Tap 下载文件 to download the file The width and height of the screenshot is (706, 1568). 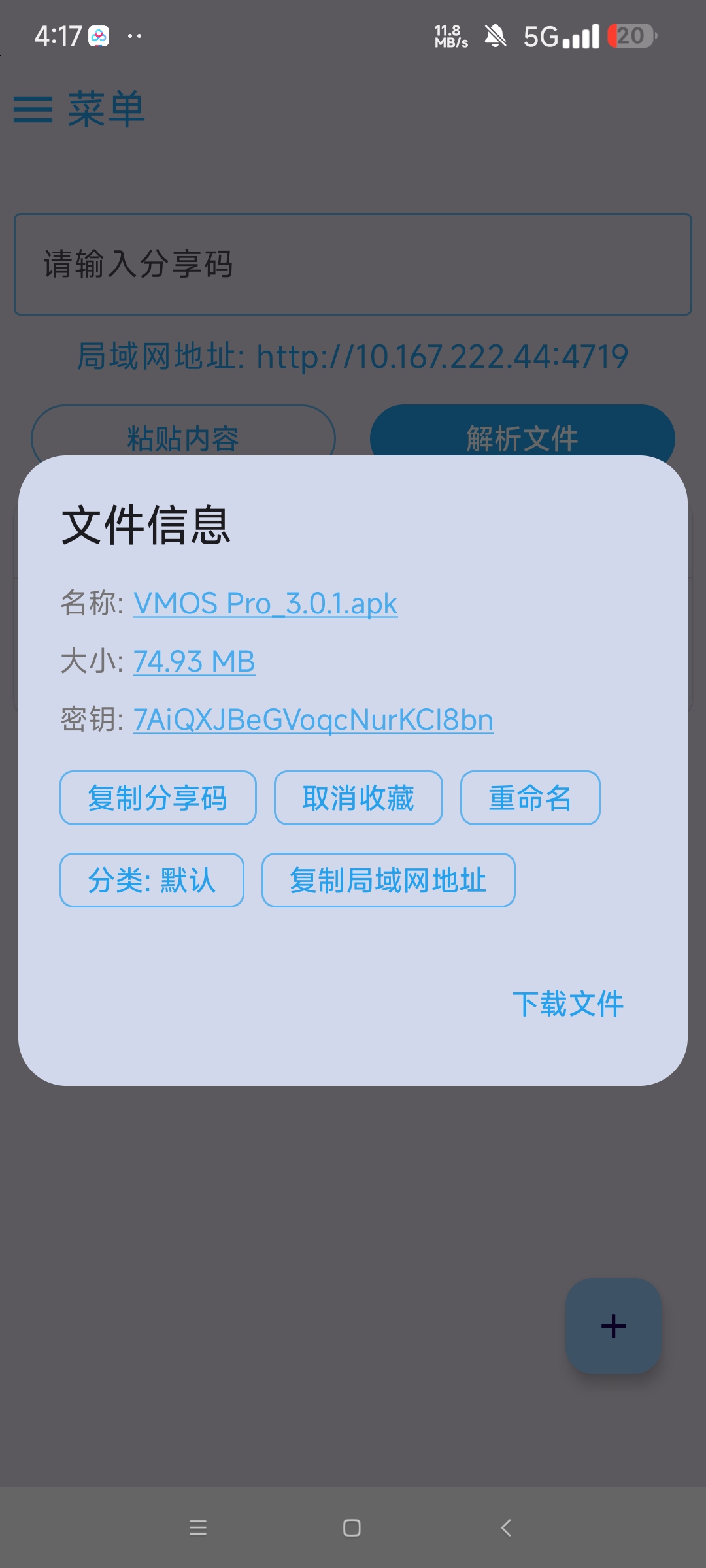click(567, 1004)
